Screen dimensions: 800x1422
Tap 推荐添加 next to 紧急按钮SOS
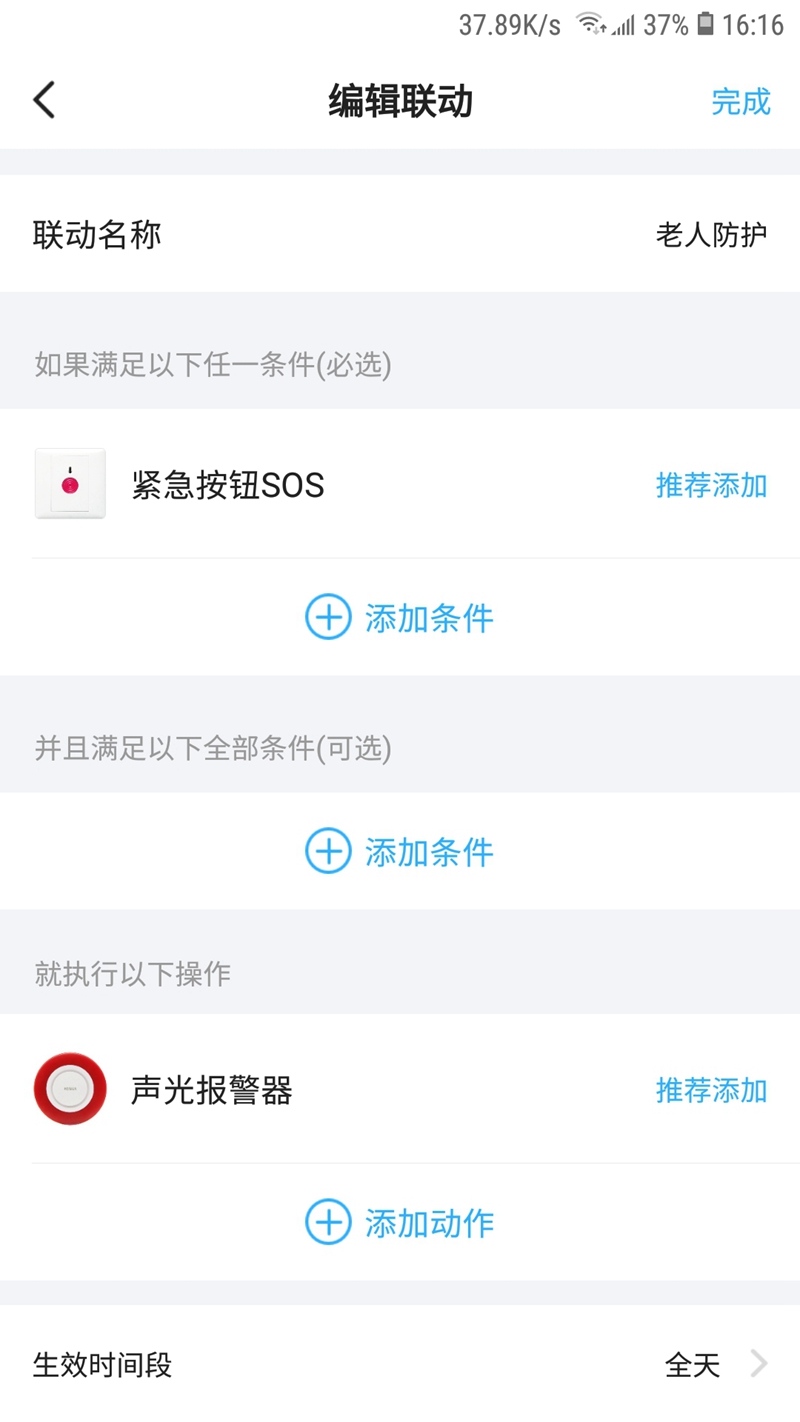click(711, 486)
